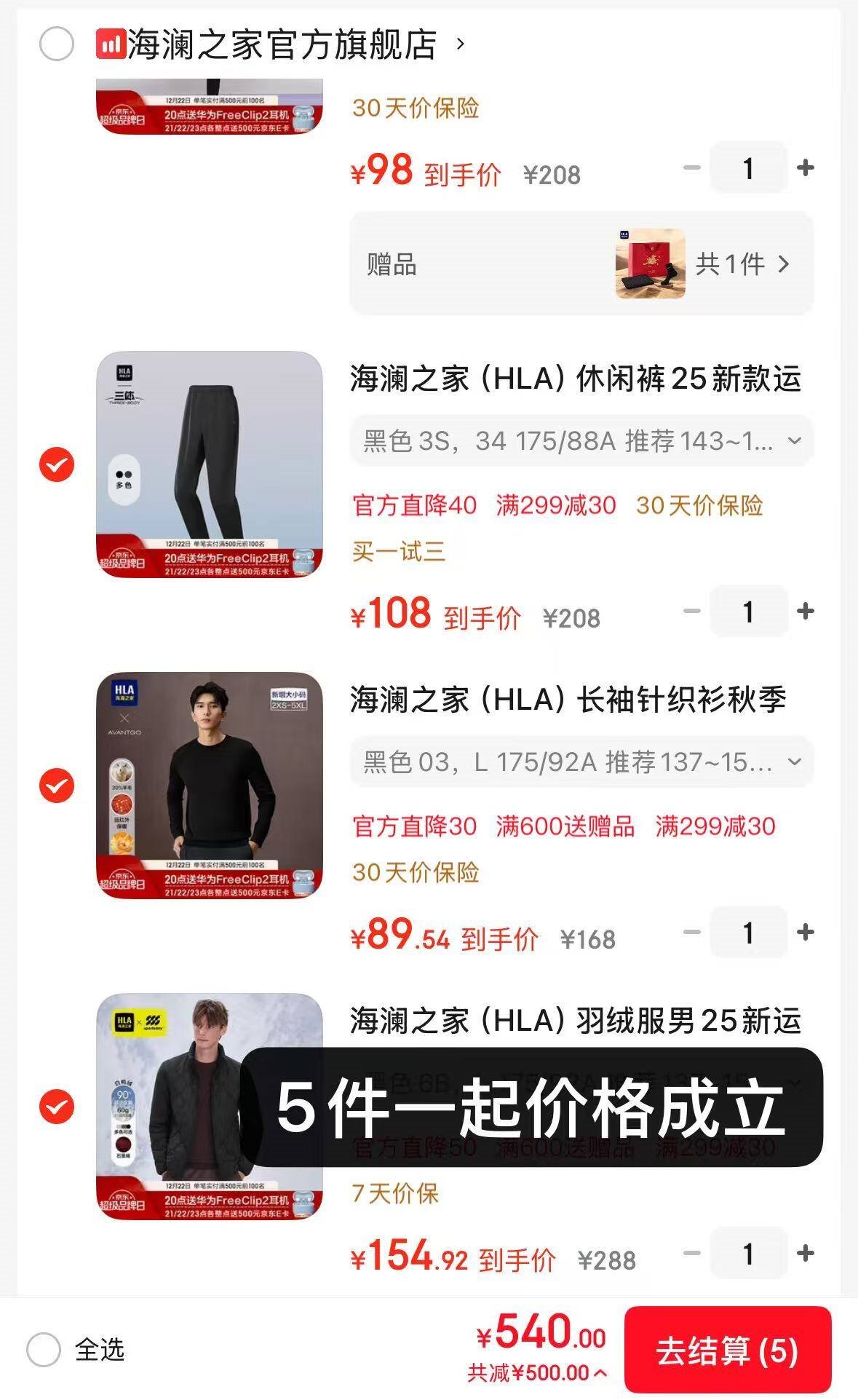858x1400 pixels.
Task: Edit the quantity field of 休闲裤
Action: click(x=748, y=612)
